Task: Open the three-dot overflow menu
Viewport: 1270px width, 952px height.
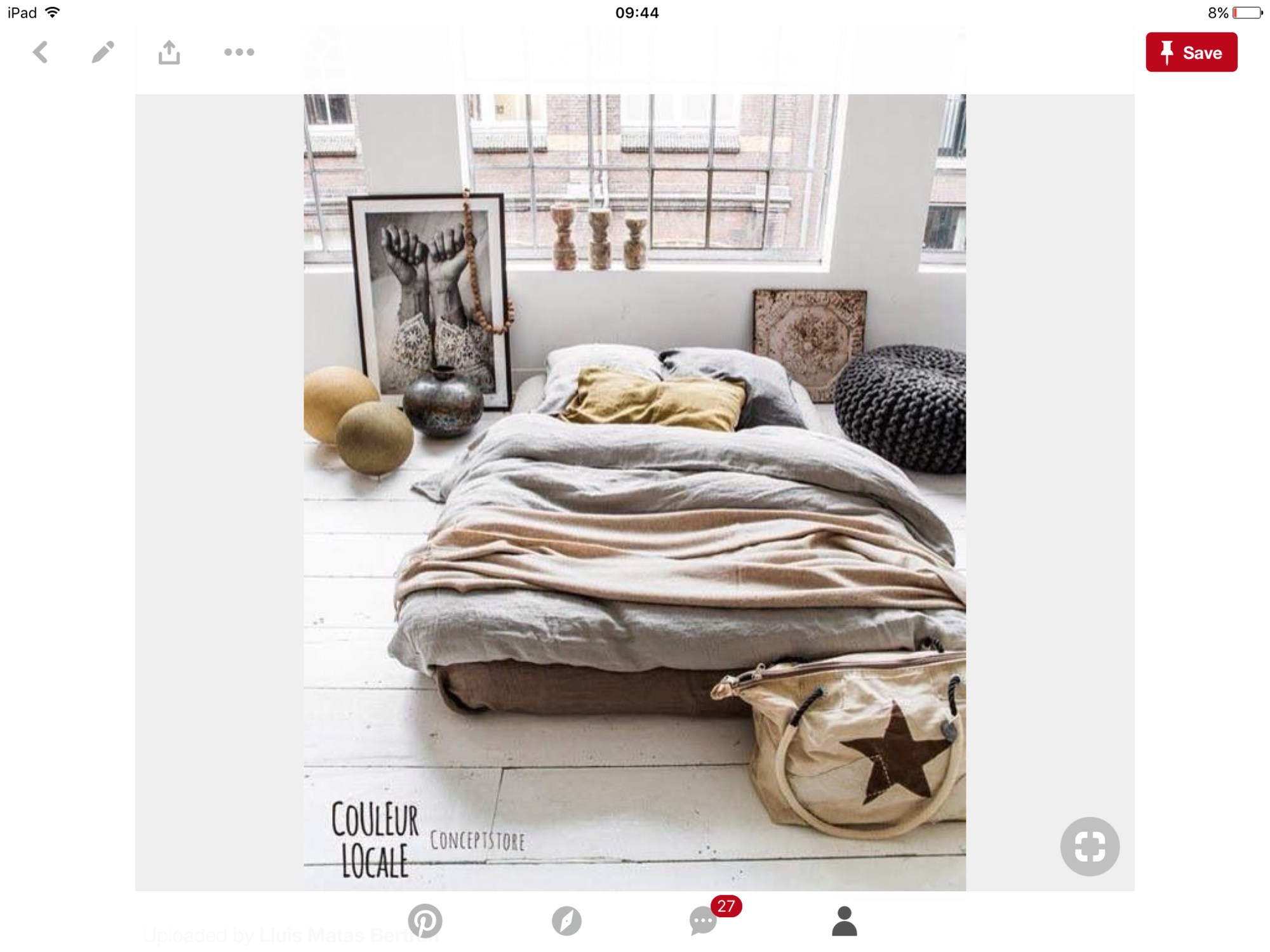Action: [239, 52]
